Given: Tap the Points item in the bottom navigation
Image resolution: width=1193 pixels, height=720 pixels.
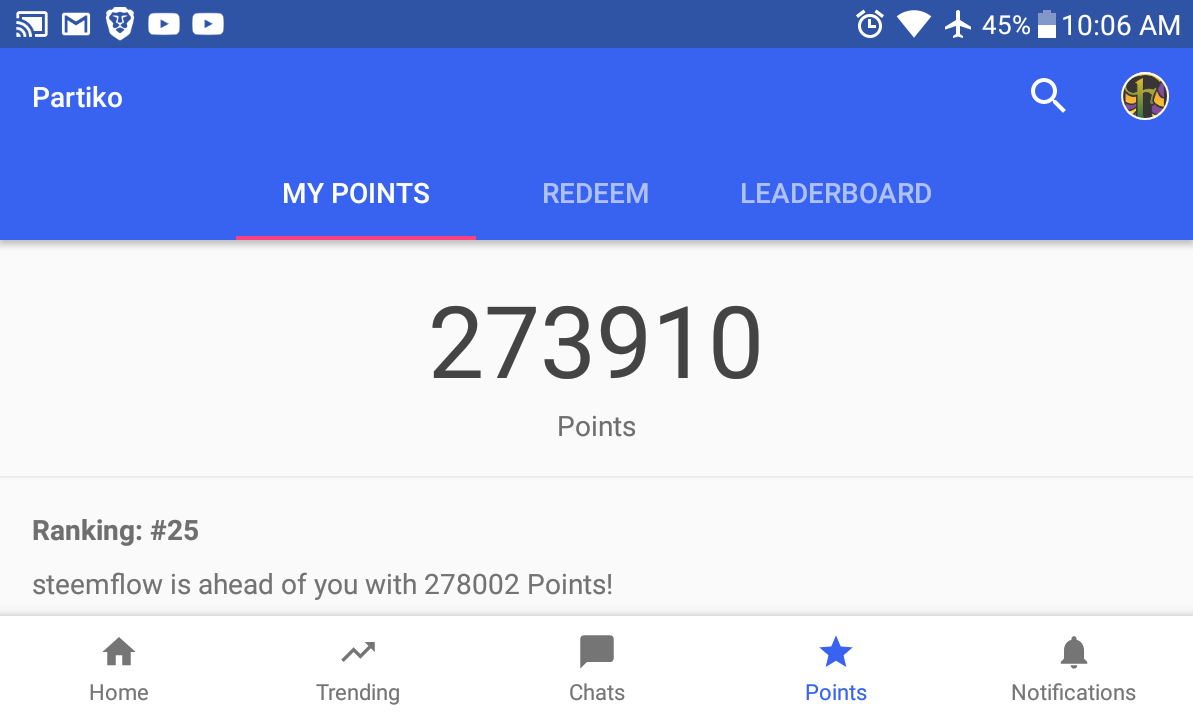Looking at the screenshot, I should [x=836, y=670].
